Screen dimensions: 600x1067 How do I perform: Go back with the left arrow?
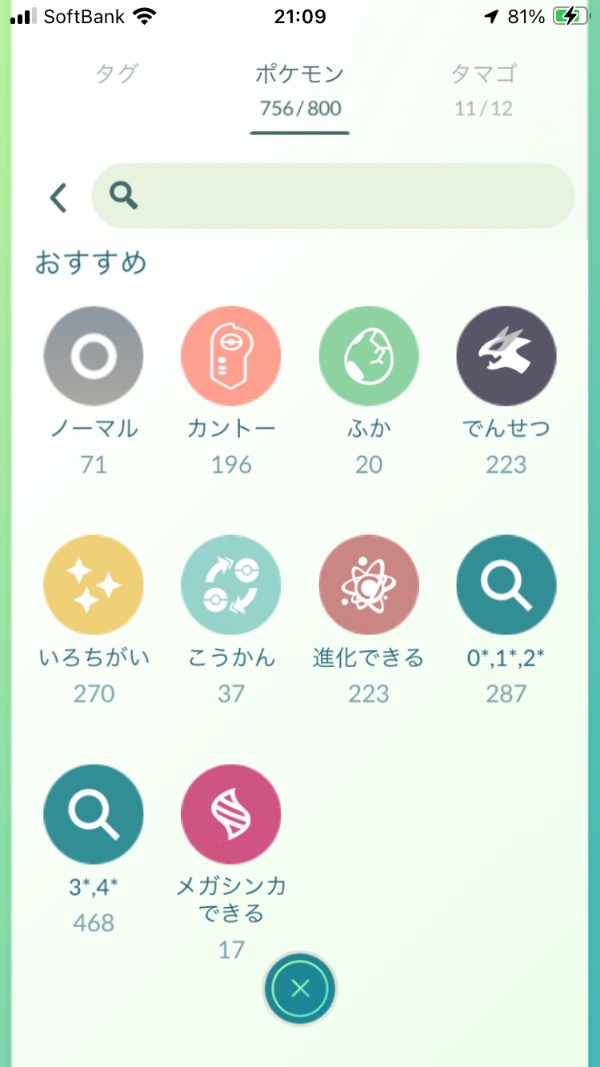tap(58, 197)
